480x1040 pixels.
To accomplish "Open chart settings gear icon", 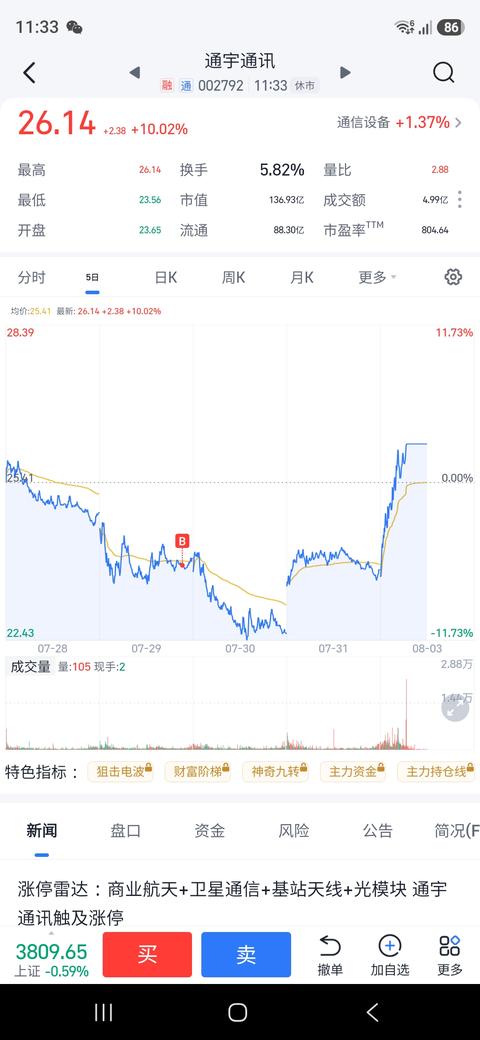I will coord(453,277).
